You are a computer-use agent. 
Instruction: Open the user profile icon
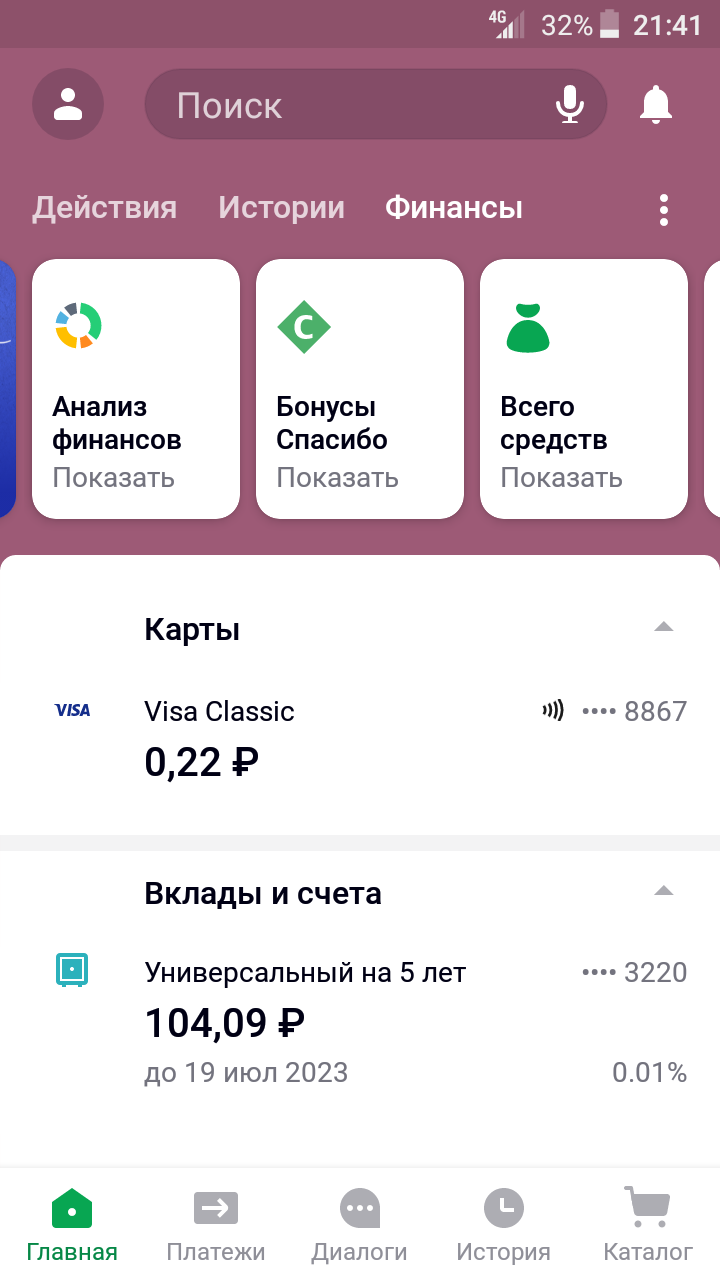pyautogui.click(x=68, y=104)
